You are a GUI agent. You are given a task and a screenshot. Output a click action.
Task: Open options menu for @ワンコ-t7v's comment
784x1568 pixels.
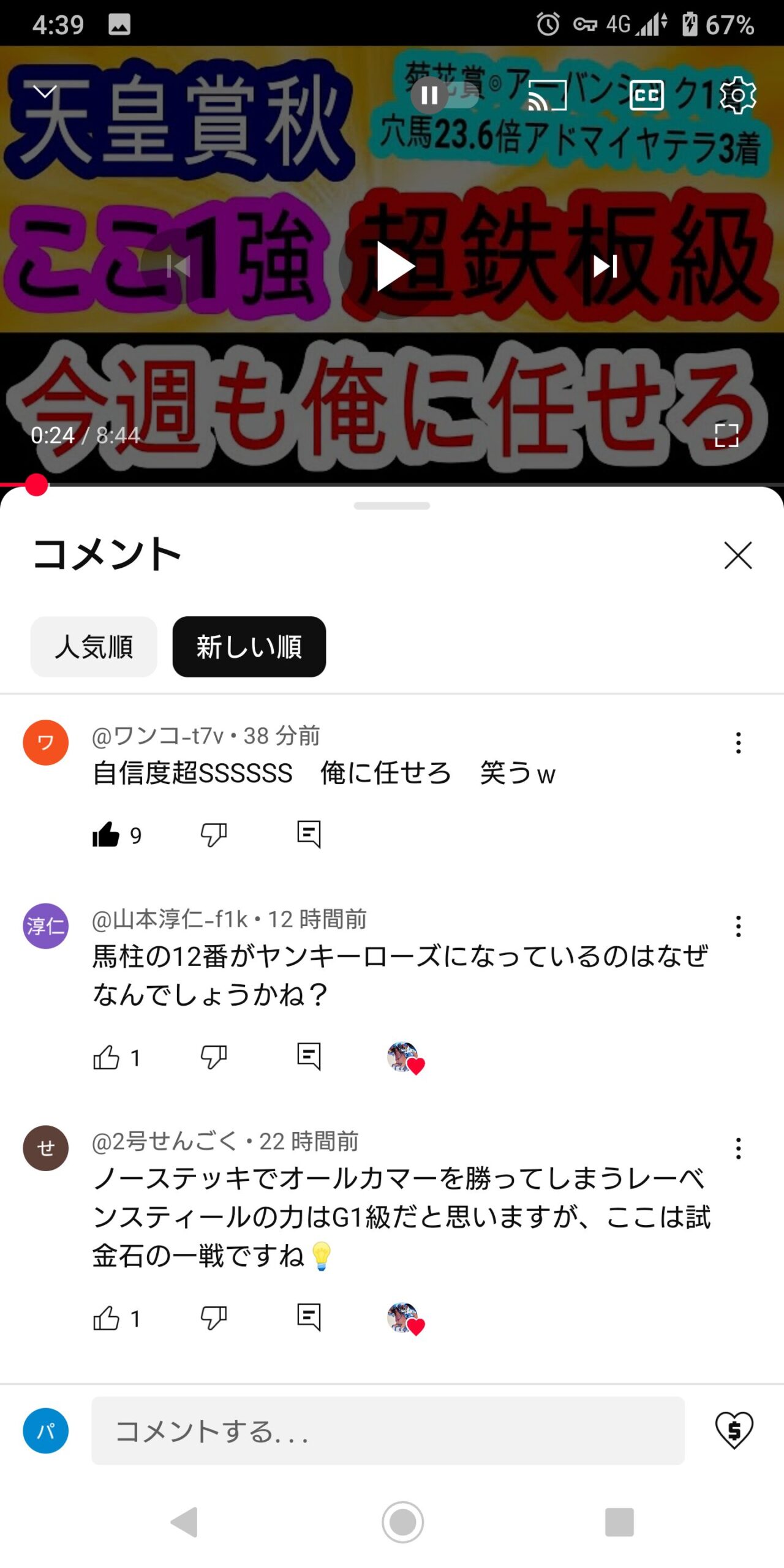738,742
